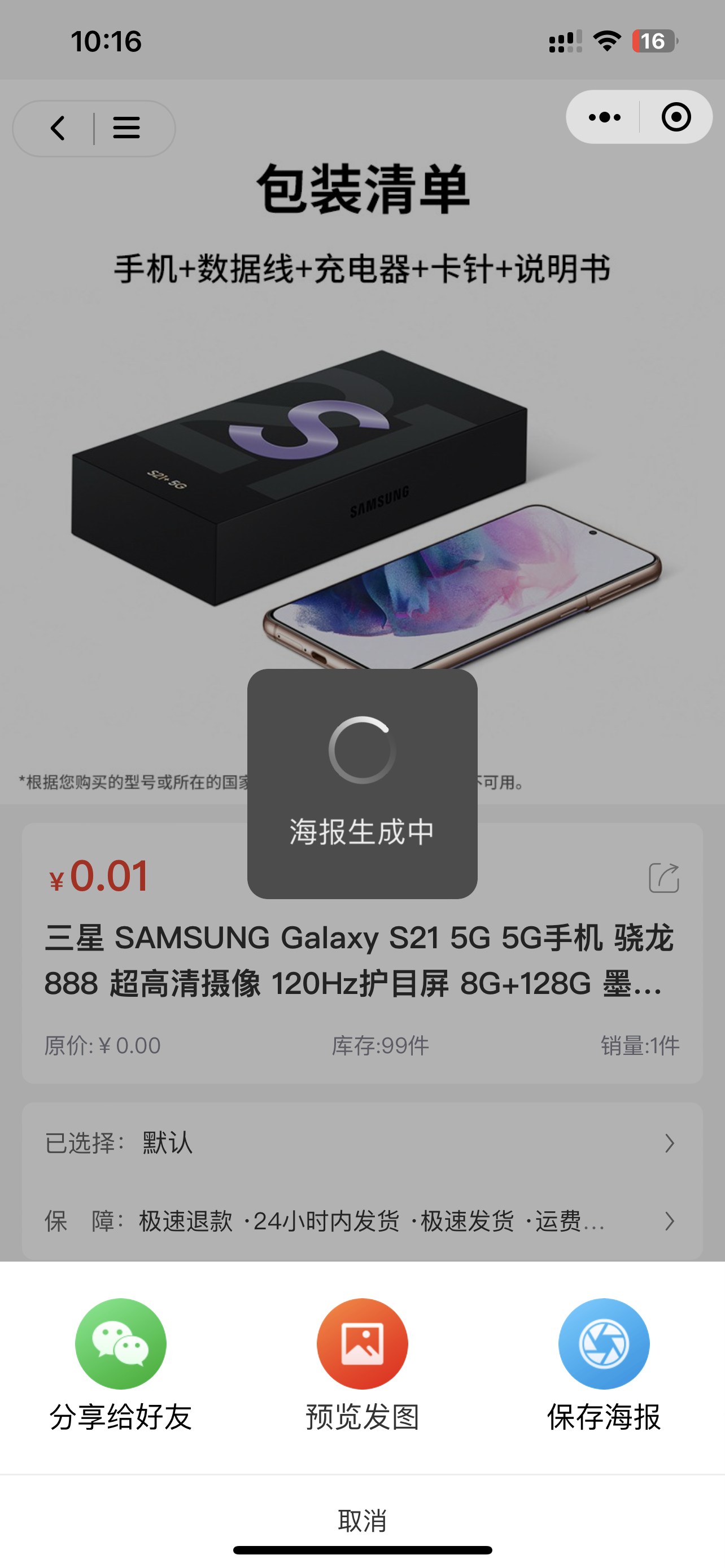The height and width of the screenshot is (1568, 725).
Task: Open the 已选择 默认 specification row
Action: (x=362, y=1143)
